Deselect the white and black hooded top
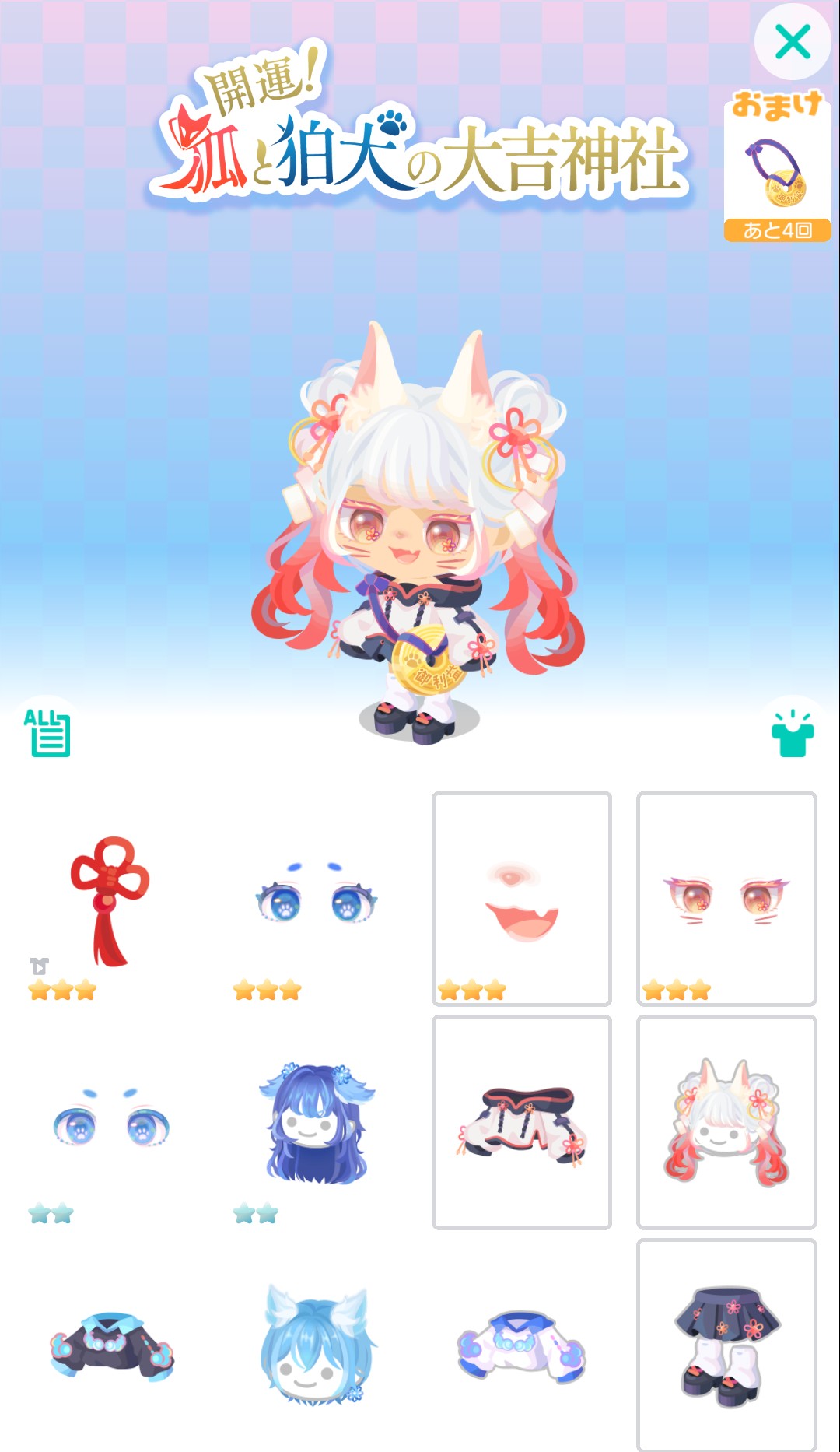This screenshot has height=1452, width=840. tap(521, 1123)
